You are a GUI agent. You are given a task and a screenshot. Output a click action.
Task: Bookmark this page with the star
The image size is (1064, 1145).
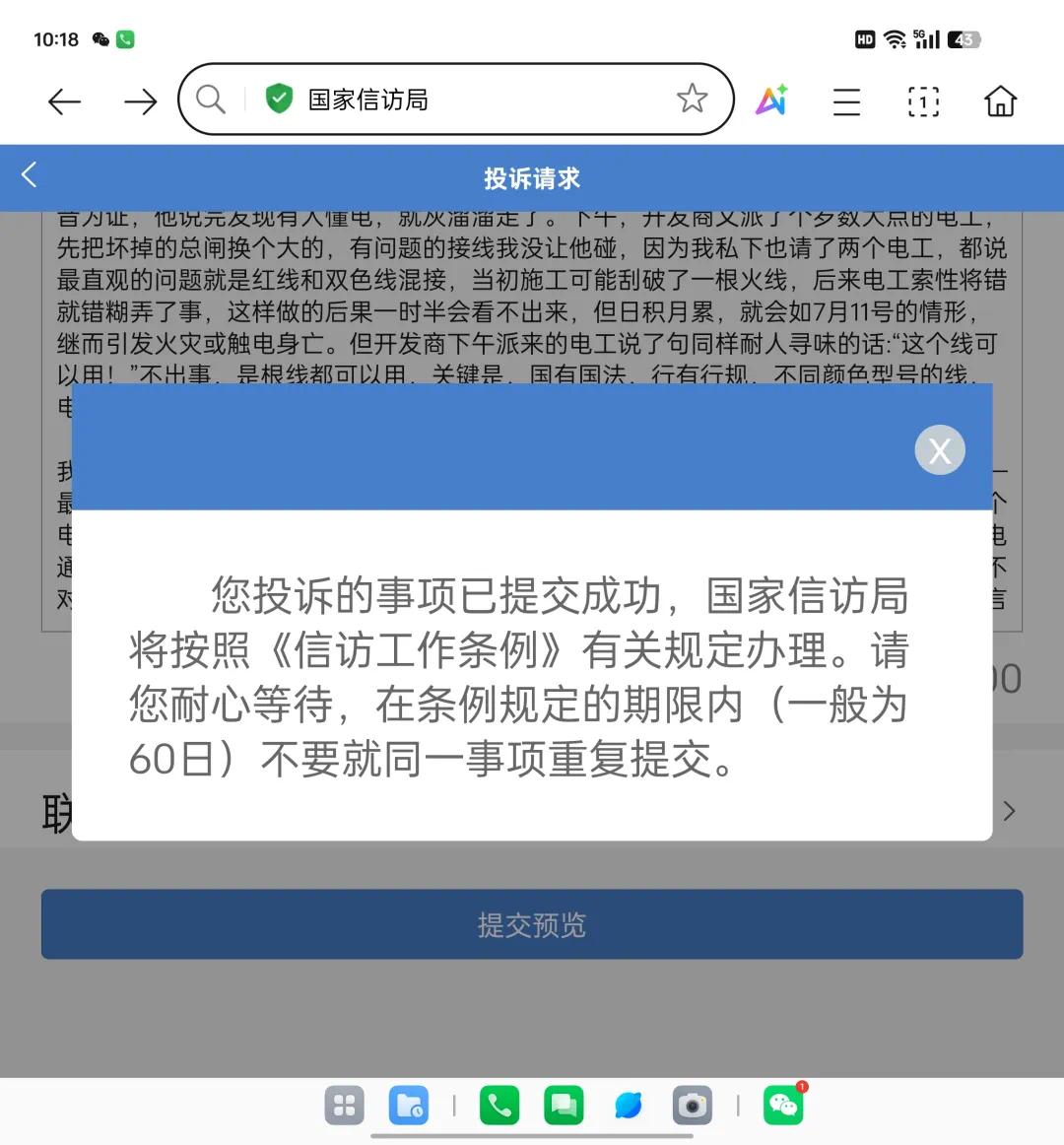point(692,99)
